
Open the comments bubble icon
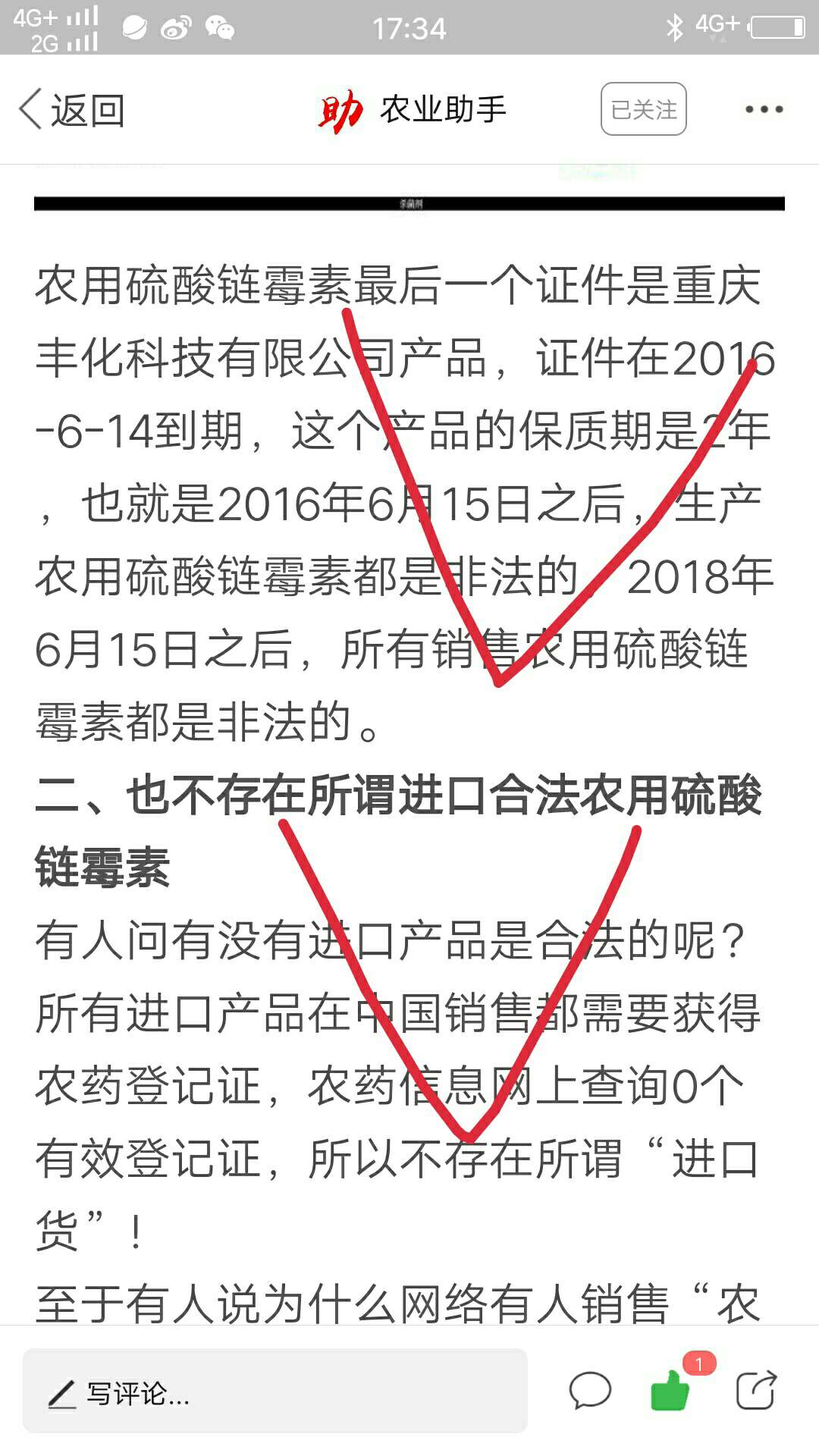click(590, 1391)
